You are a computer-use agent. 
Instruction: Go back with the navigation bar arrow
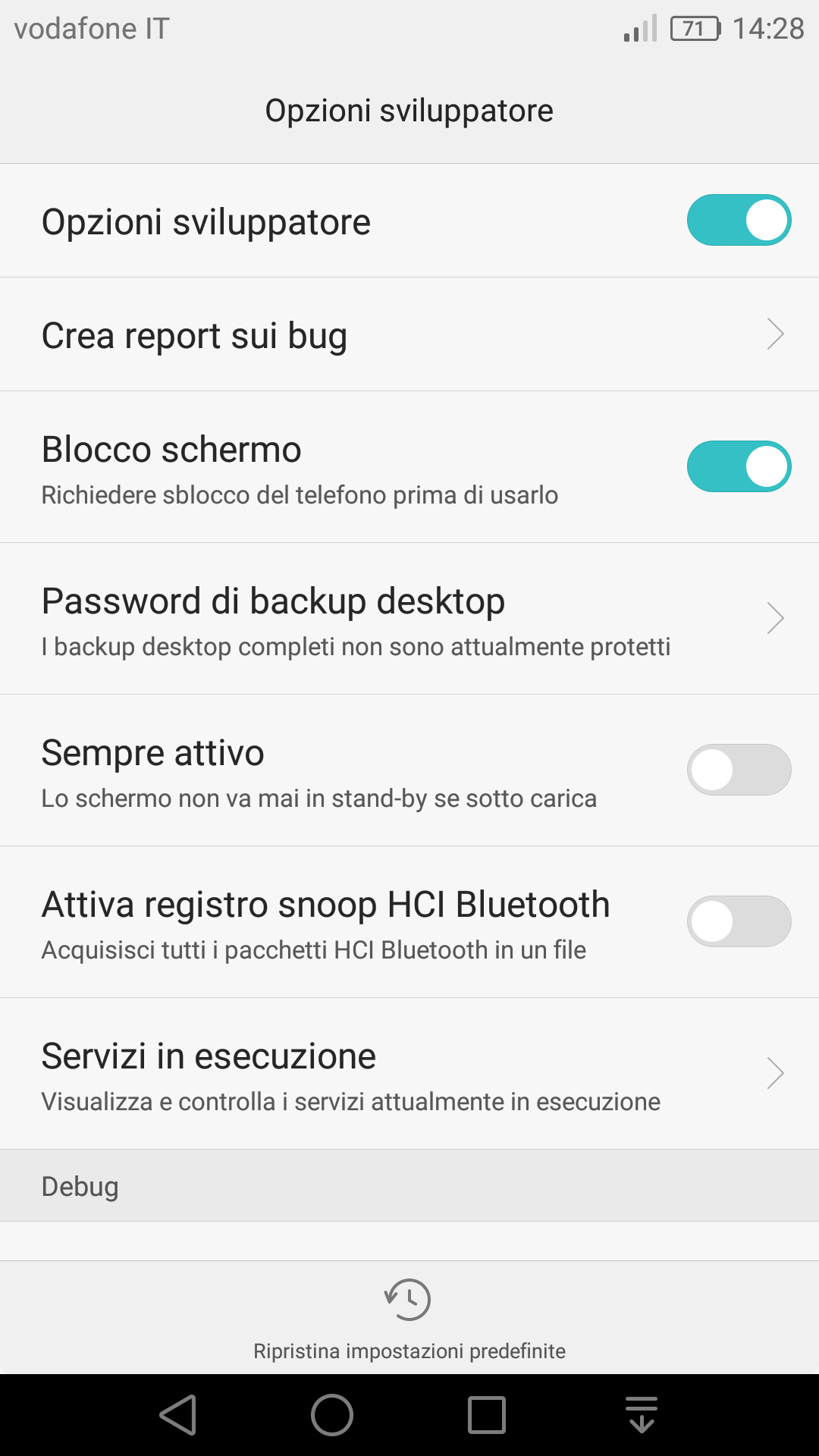coord(178,1415)
